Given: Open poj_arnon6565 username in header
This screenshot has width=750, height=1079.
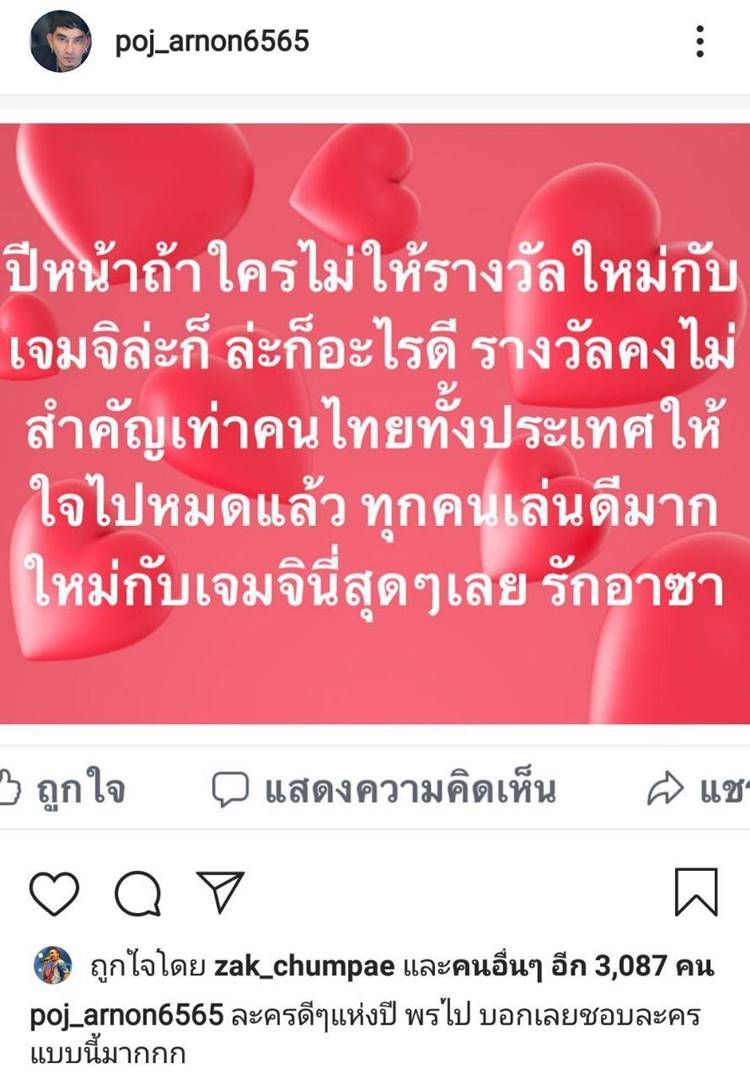Looking at the screenshot, I should pyautogui.click(x=211, y=41).
